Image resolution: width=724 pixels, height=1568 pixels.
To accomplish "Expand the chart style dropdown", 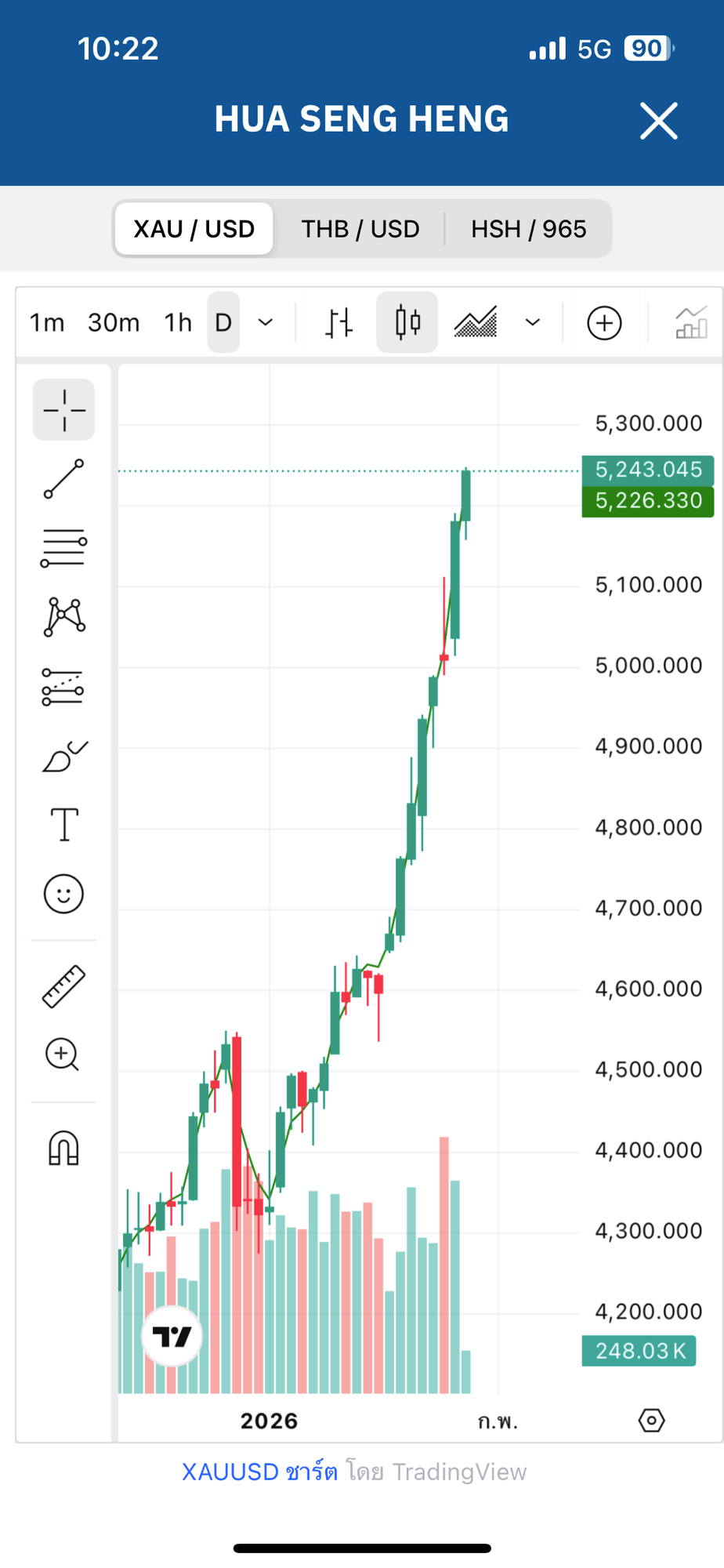I will point(533,322).
